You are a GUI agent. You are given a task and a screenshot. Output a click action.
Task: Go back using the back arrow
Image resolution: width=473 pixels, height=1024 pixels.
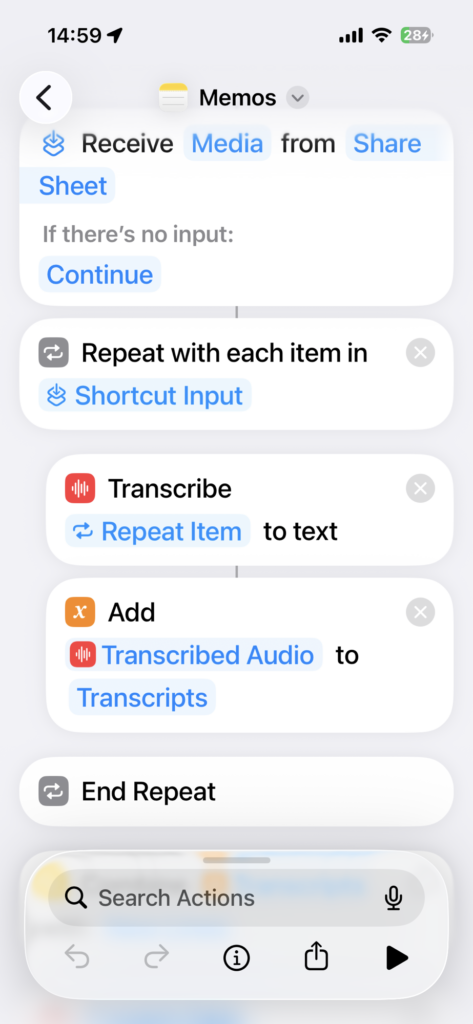(45, 98)
